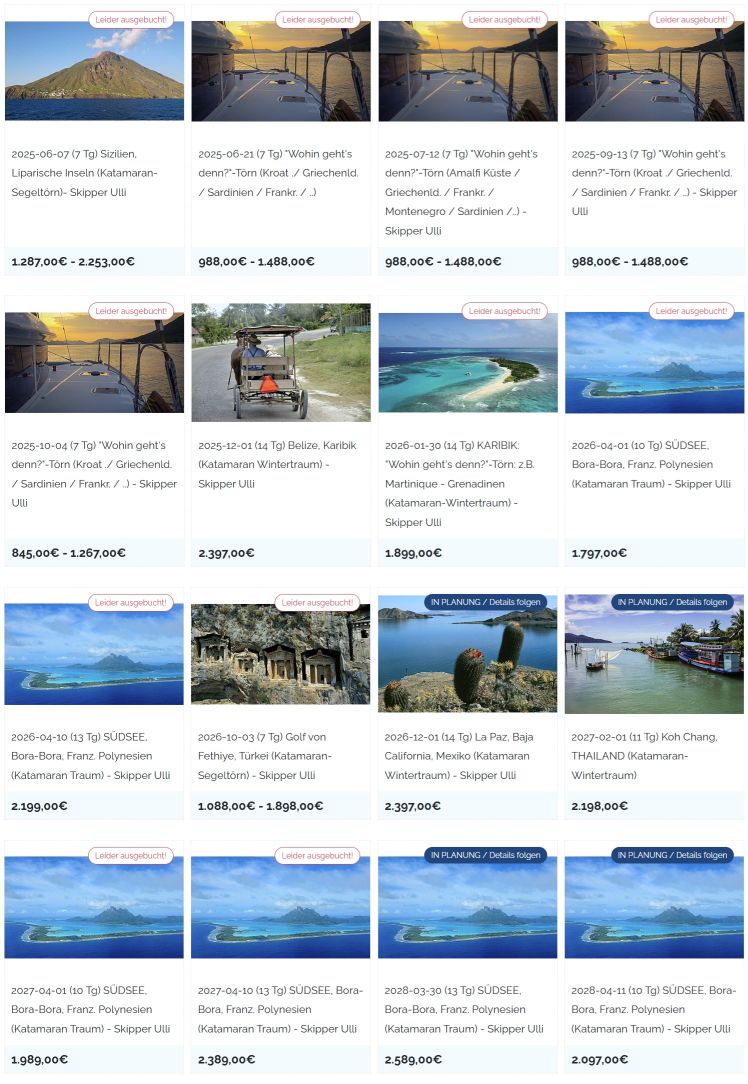This screenshot has width=748, height=1084.
Task: Open the 2027-04-01 Bora-Bora trip for 1.989,00€
Action: 94,1009
